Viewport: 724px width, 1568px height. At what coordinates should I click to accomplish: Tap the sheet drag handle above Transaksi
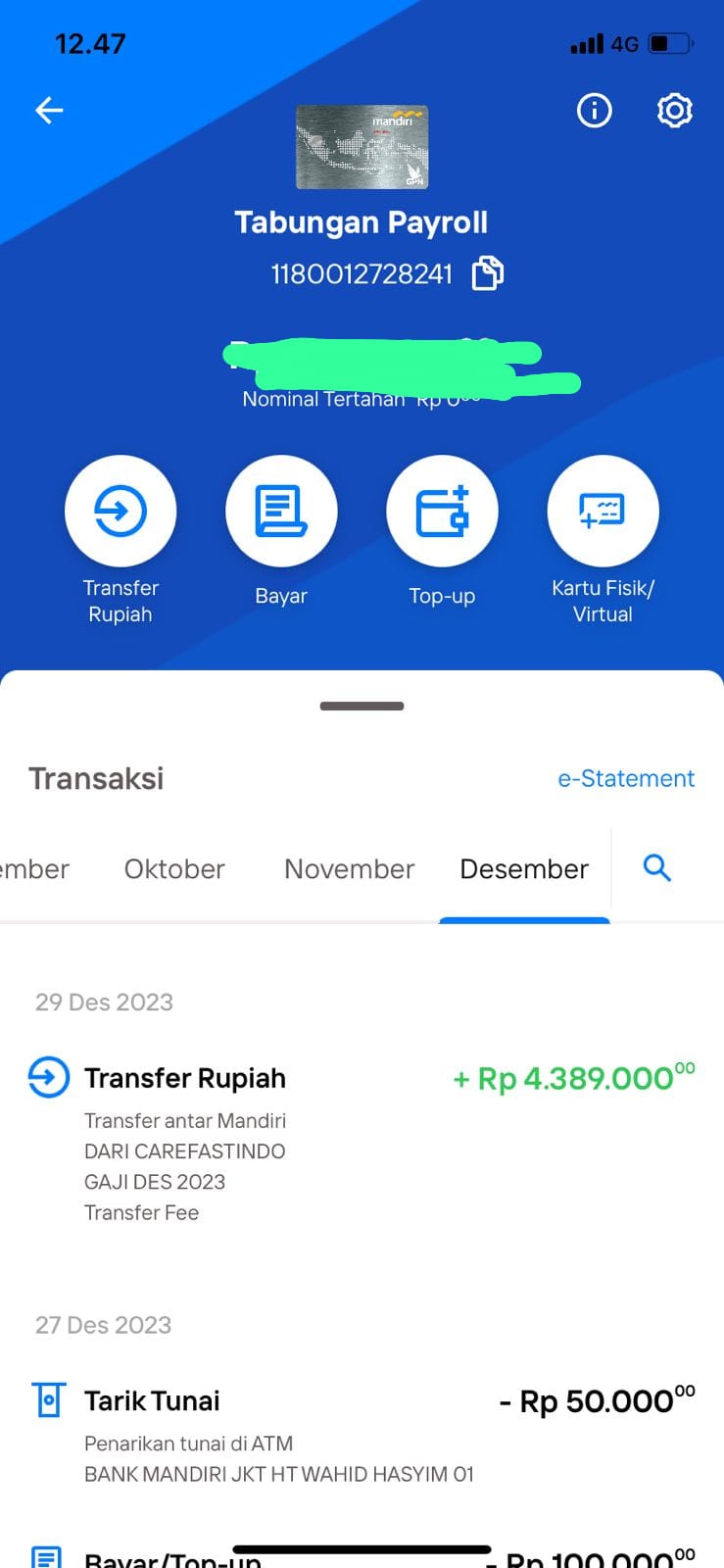362,706
